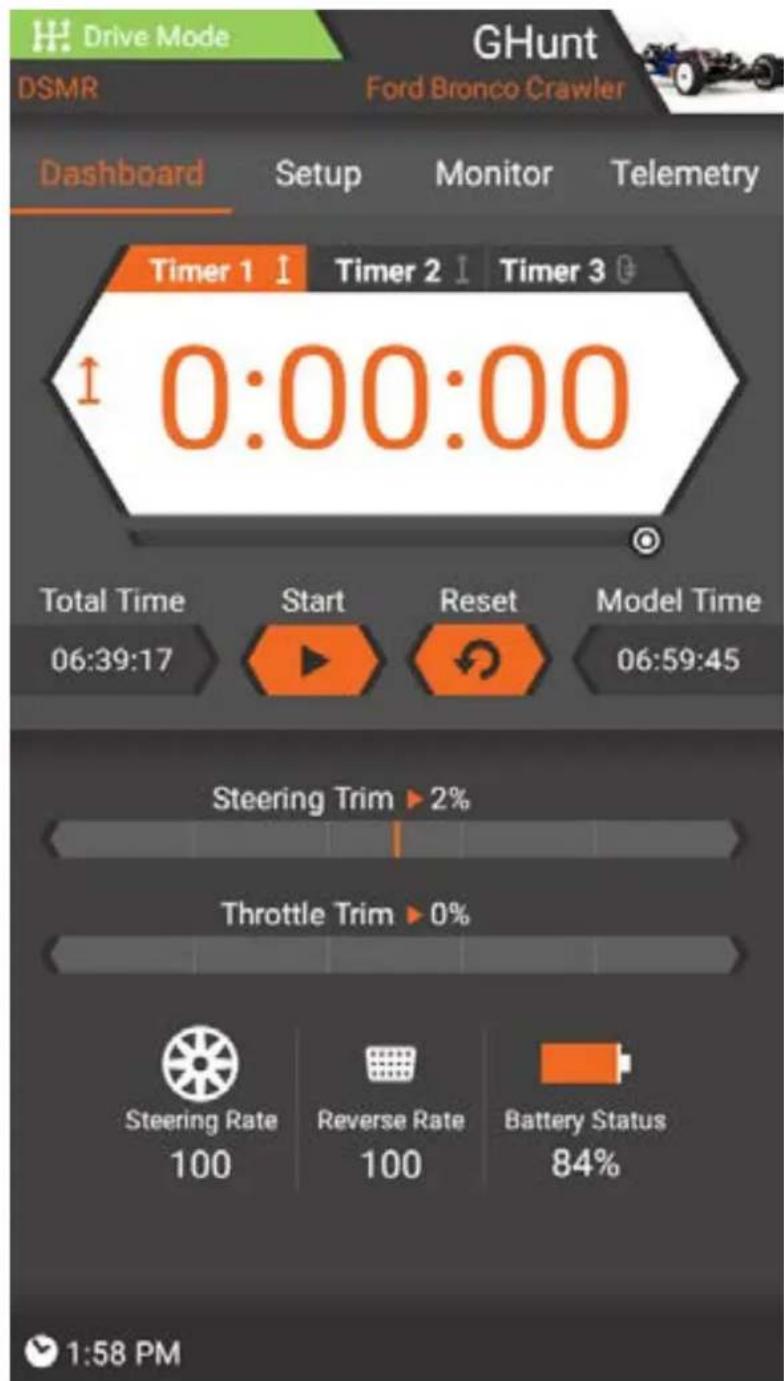Open the Steering Trim bar
This screenshot has height=1381, width=784.
tap(396, 839)
